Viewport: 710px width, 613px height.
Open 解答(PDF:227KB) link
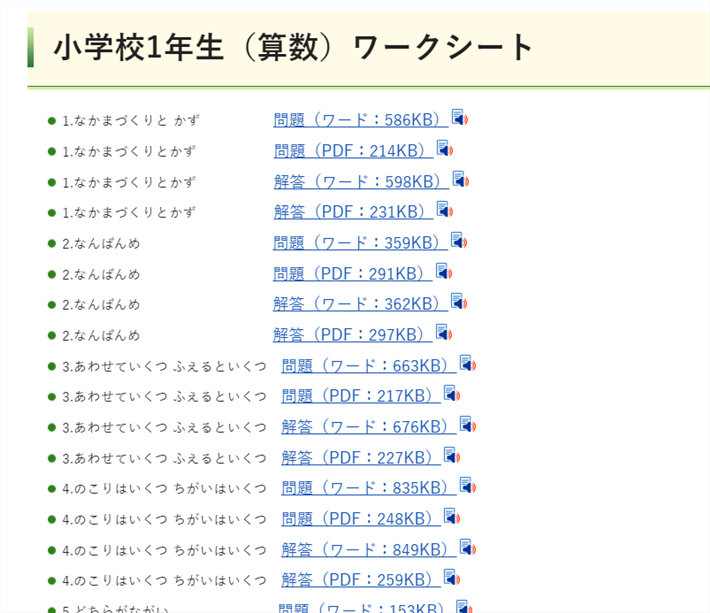tap(358, 457)
